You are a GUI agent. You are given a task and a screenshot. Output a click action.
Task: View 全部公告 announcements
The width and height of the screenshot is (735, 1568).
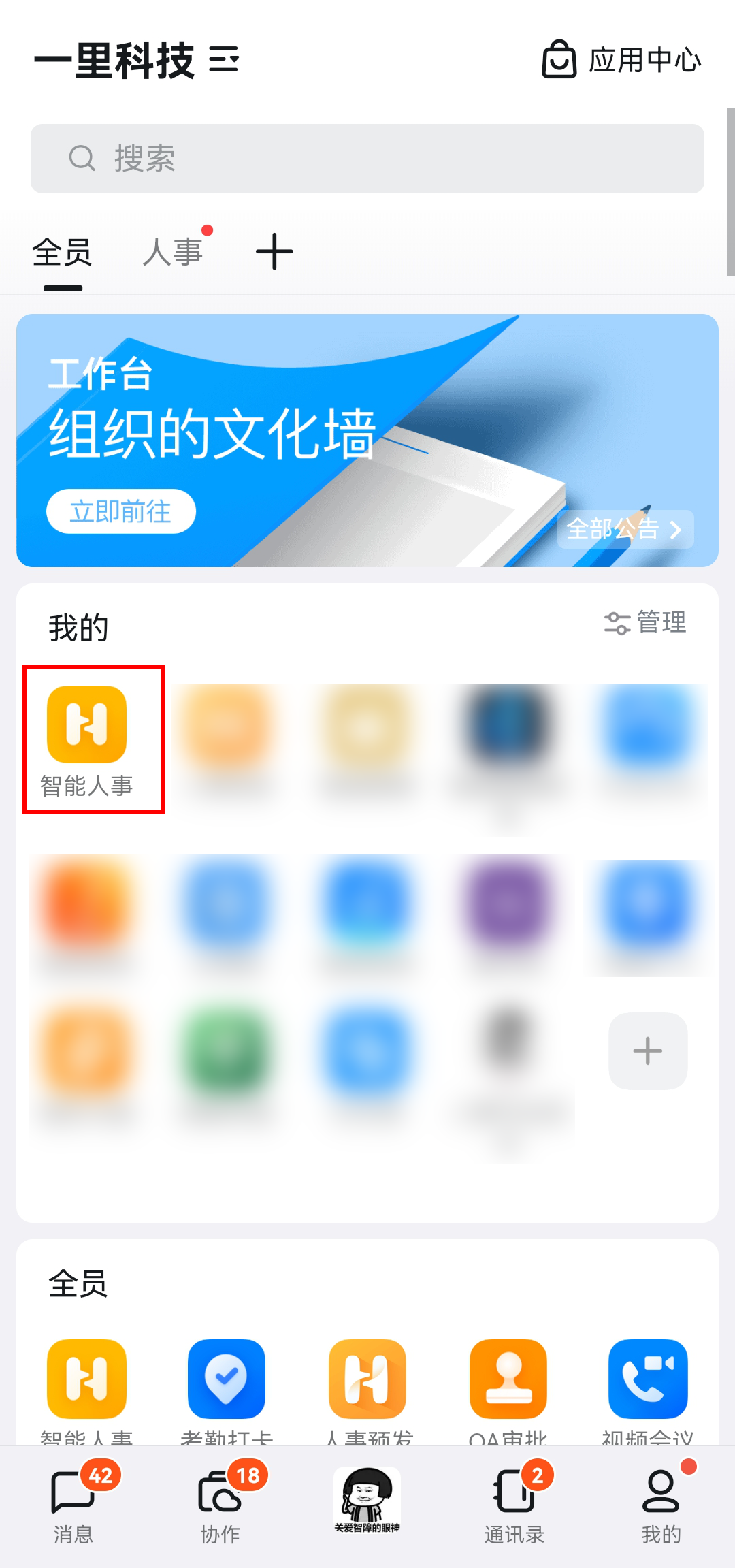(625, 529)
